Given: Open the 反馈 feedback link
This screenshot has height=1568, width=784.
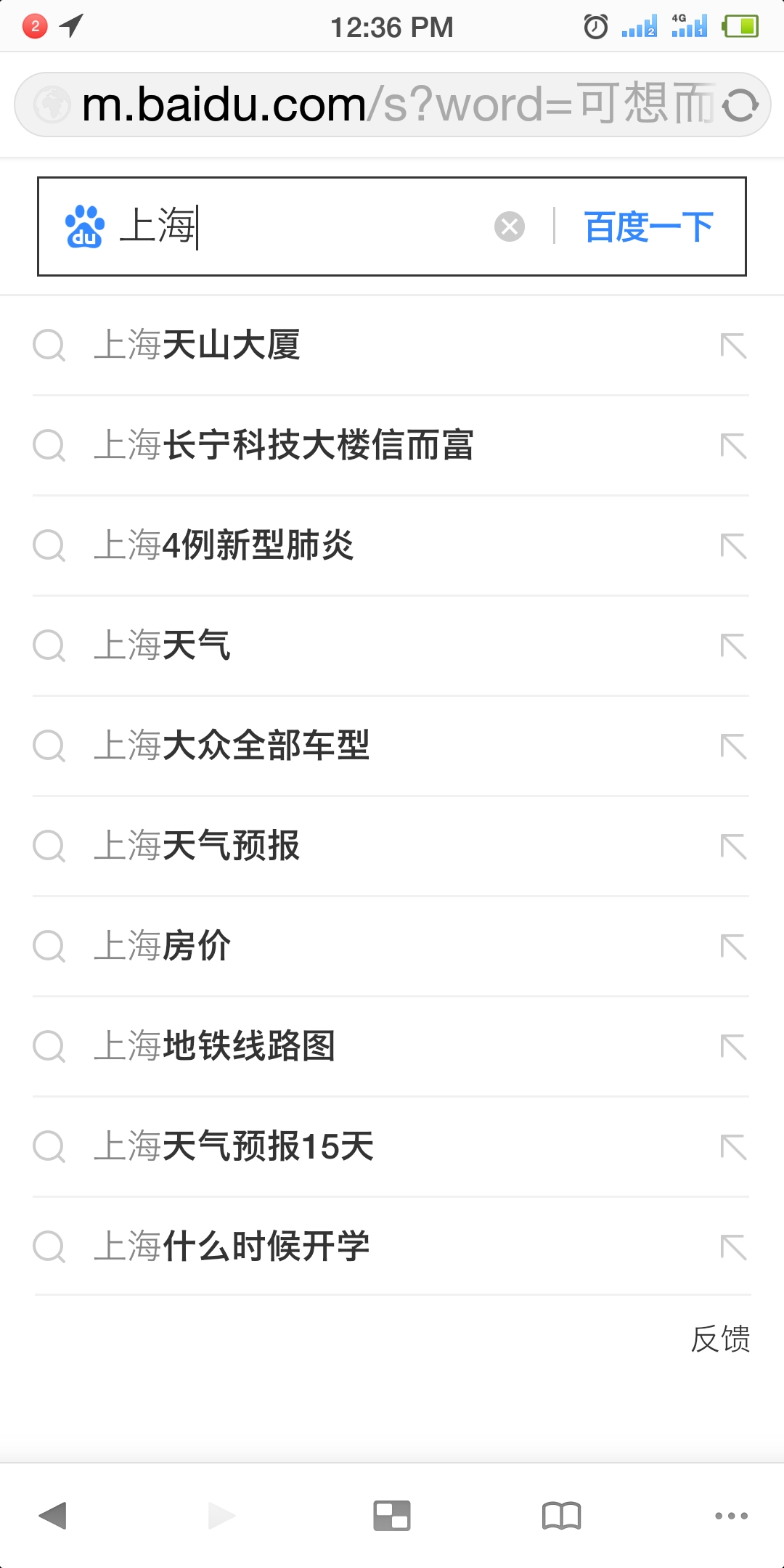Looking at the screenshot, I should 720,1339.
